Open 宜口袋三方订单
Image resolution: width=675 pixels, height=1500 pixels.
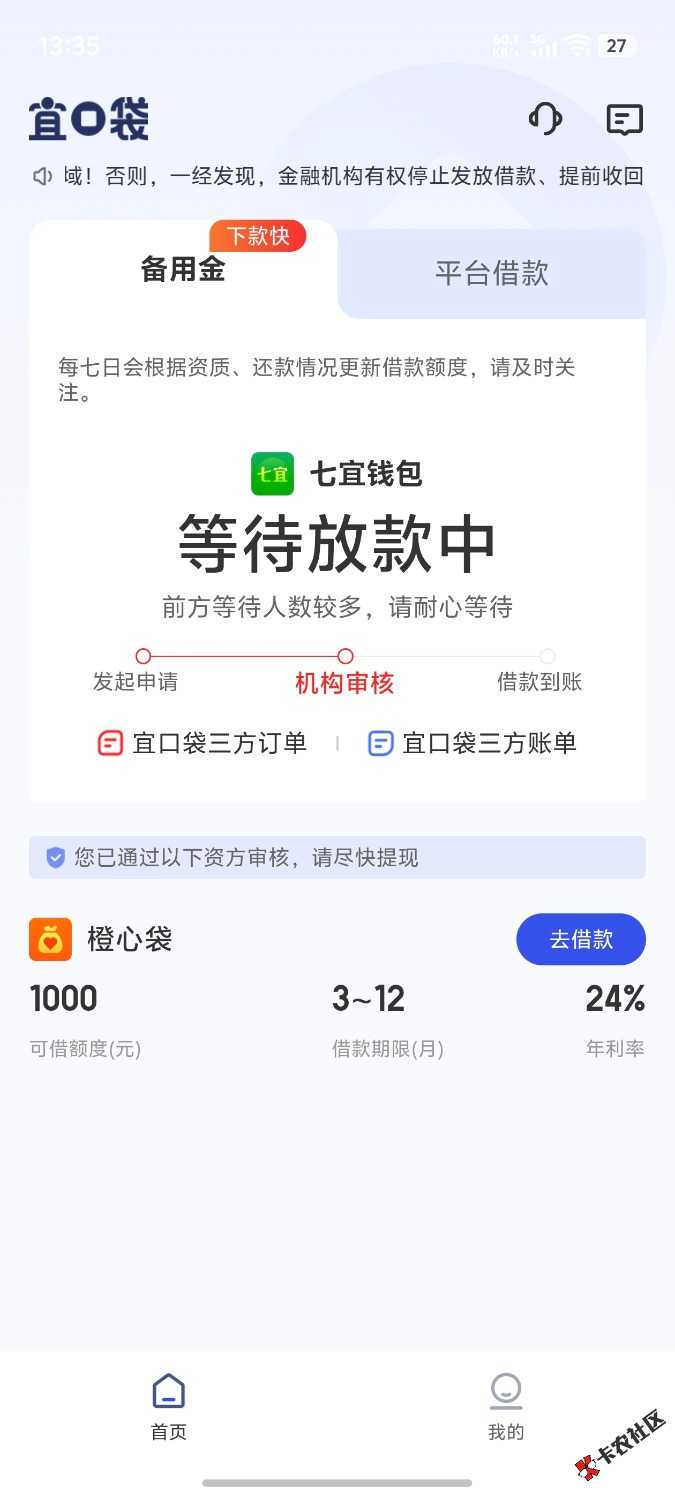(202, 743)
